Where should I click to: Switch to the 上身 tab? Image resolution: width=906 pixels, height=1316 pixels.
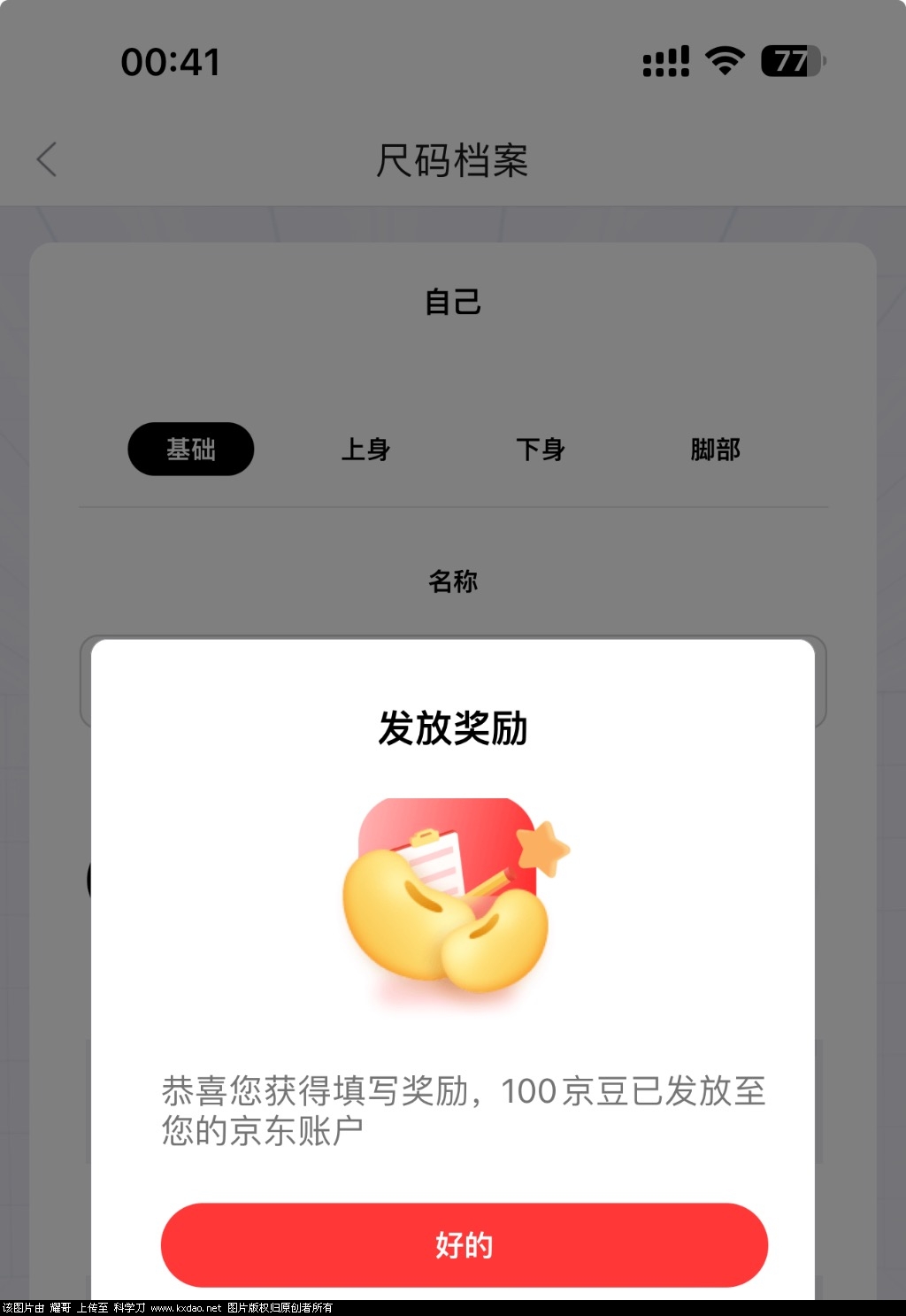coord(365,450)
